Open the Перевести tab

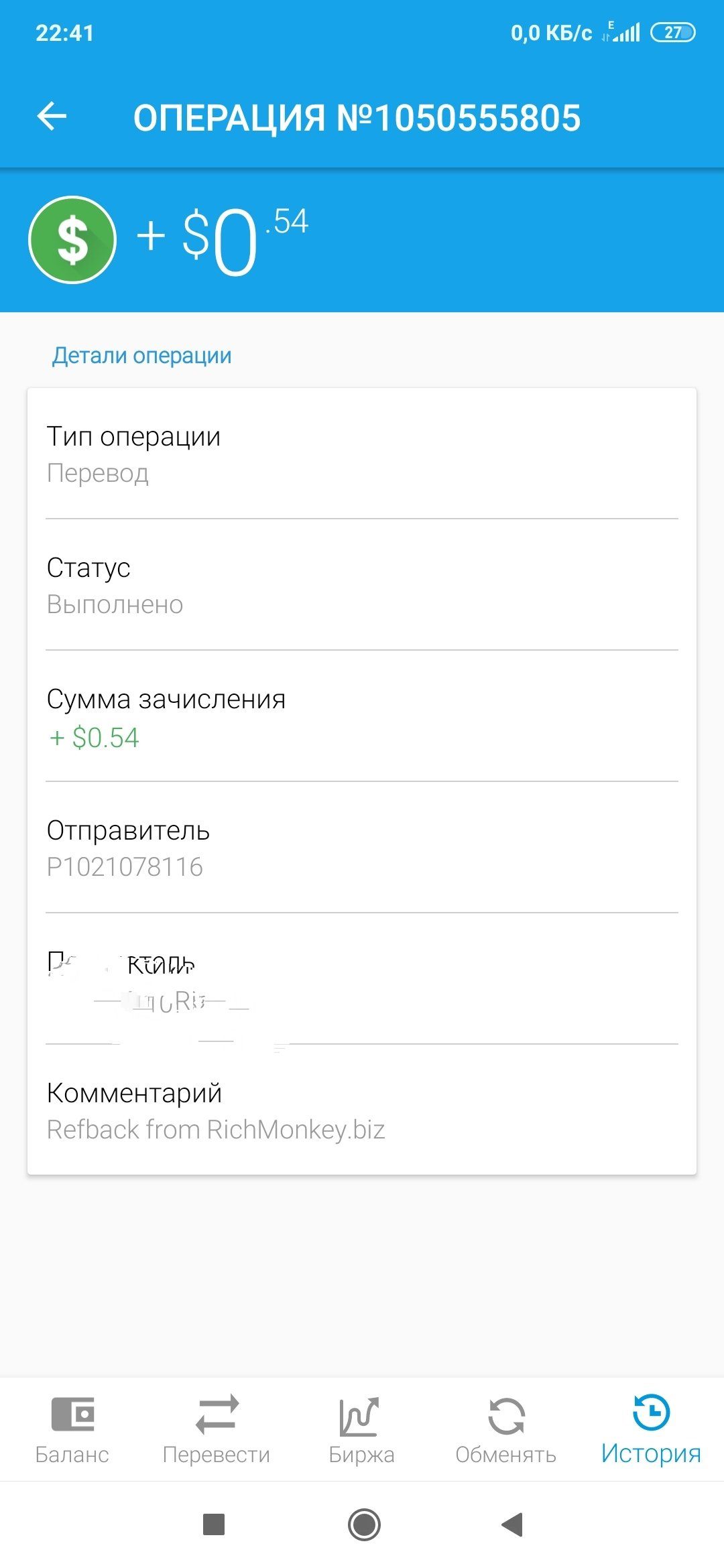(x=217, y=1430)
